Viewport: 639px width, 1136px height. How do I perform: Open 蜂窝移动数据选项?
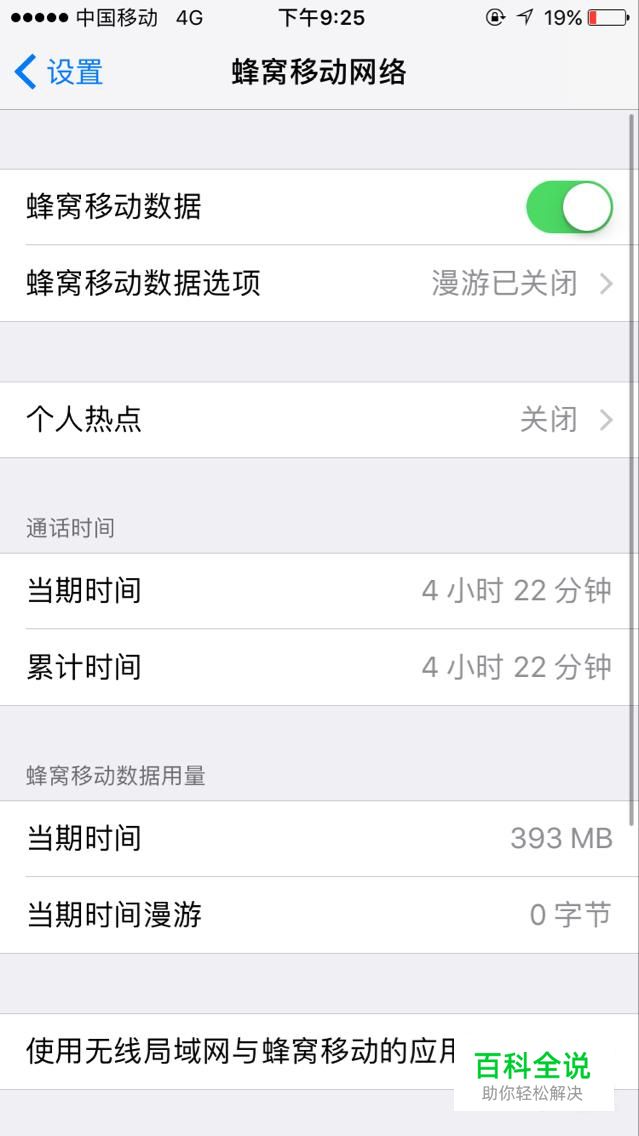point(319,283)
